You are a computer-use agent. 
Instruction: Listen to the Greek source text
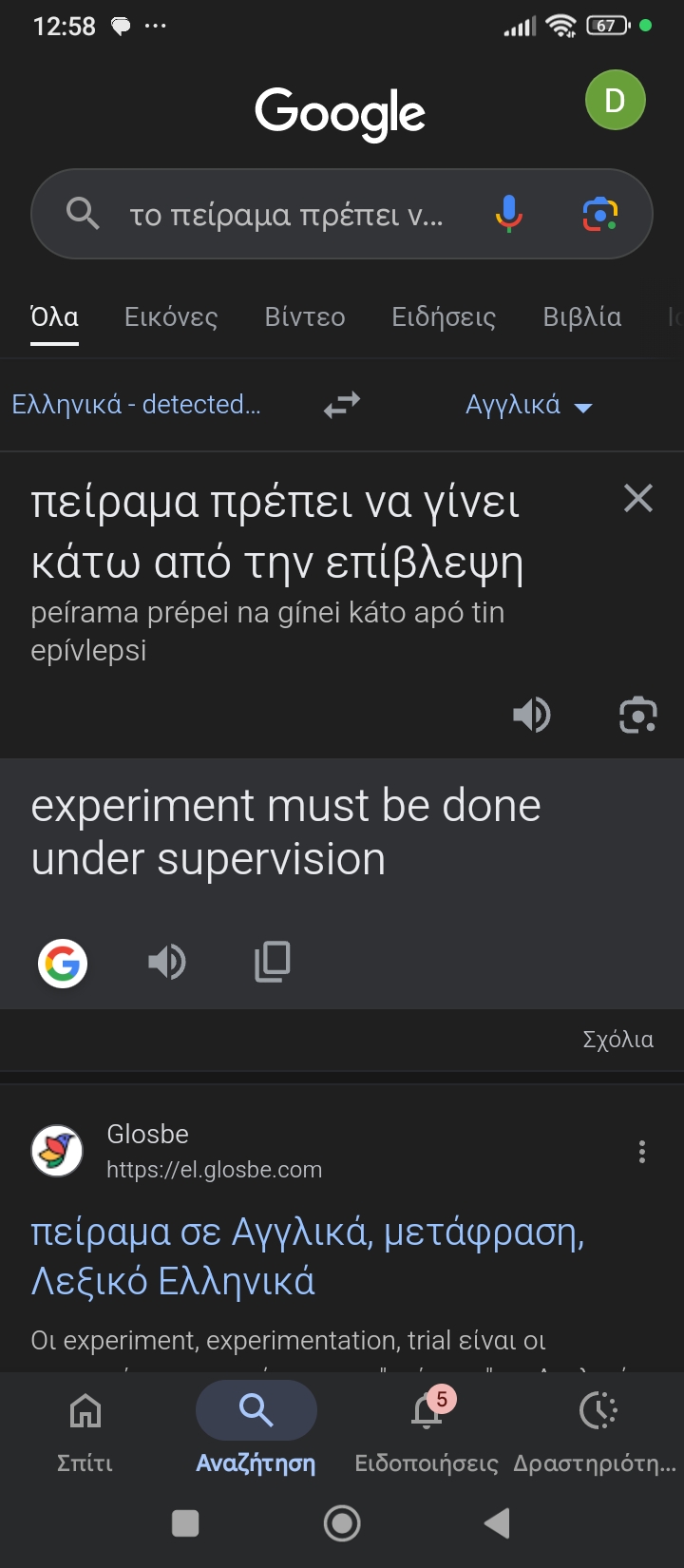(x=532, y=715)
